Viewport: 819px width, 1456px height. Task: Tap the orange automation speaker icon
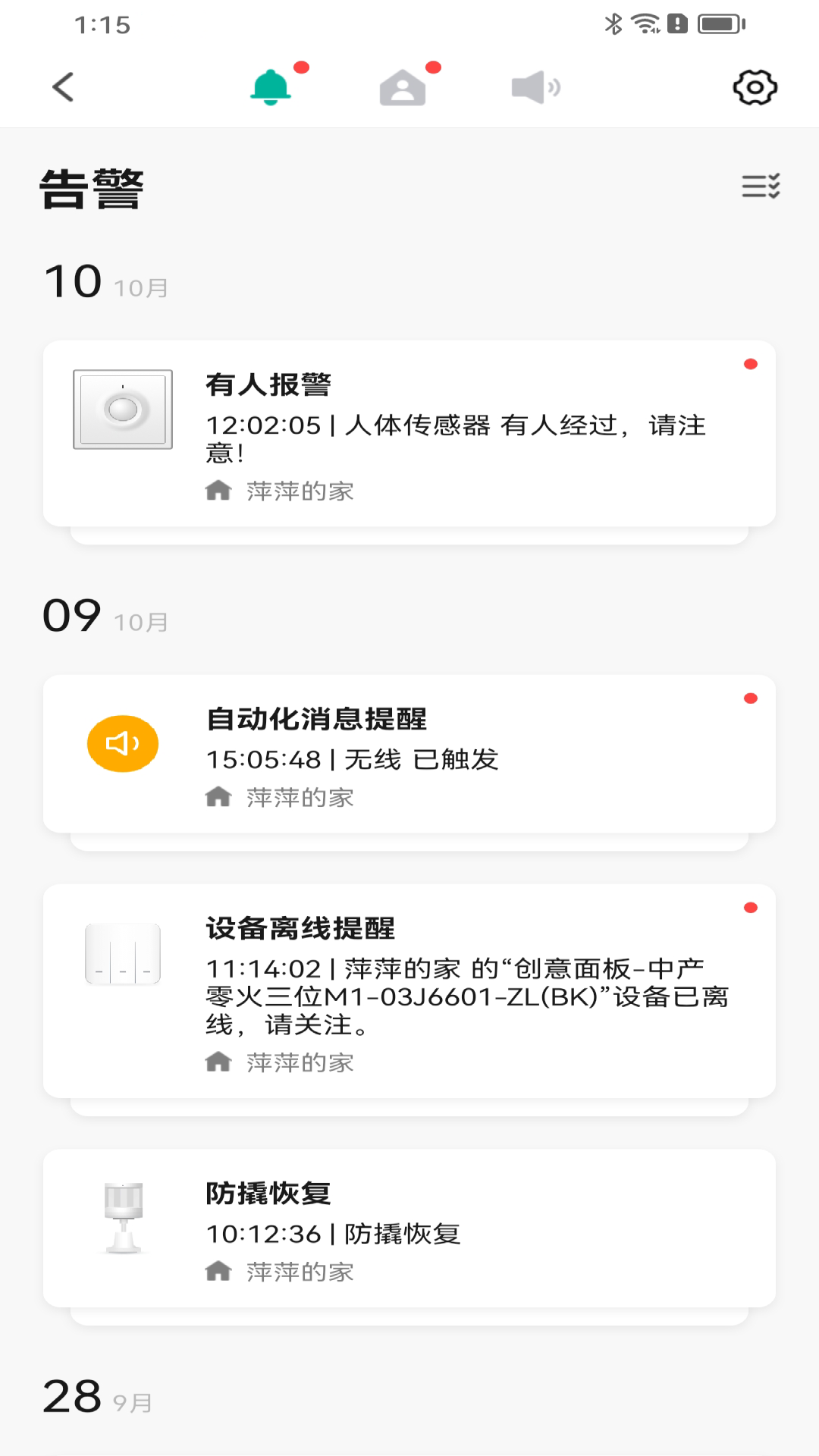[x=122, y=743]
